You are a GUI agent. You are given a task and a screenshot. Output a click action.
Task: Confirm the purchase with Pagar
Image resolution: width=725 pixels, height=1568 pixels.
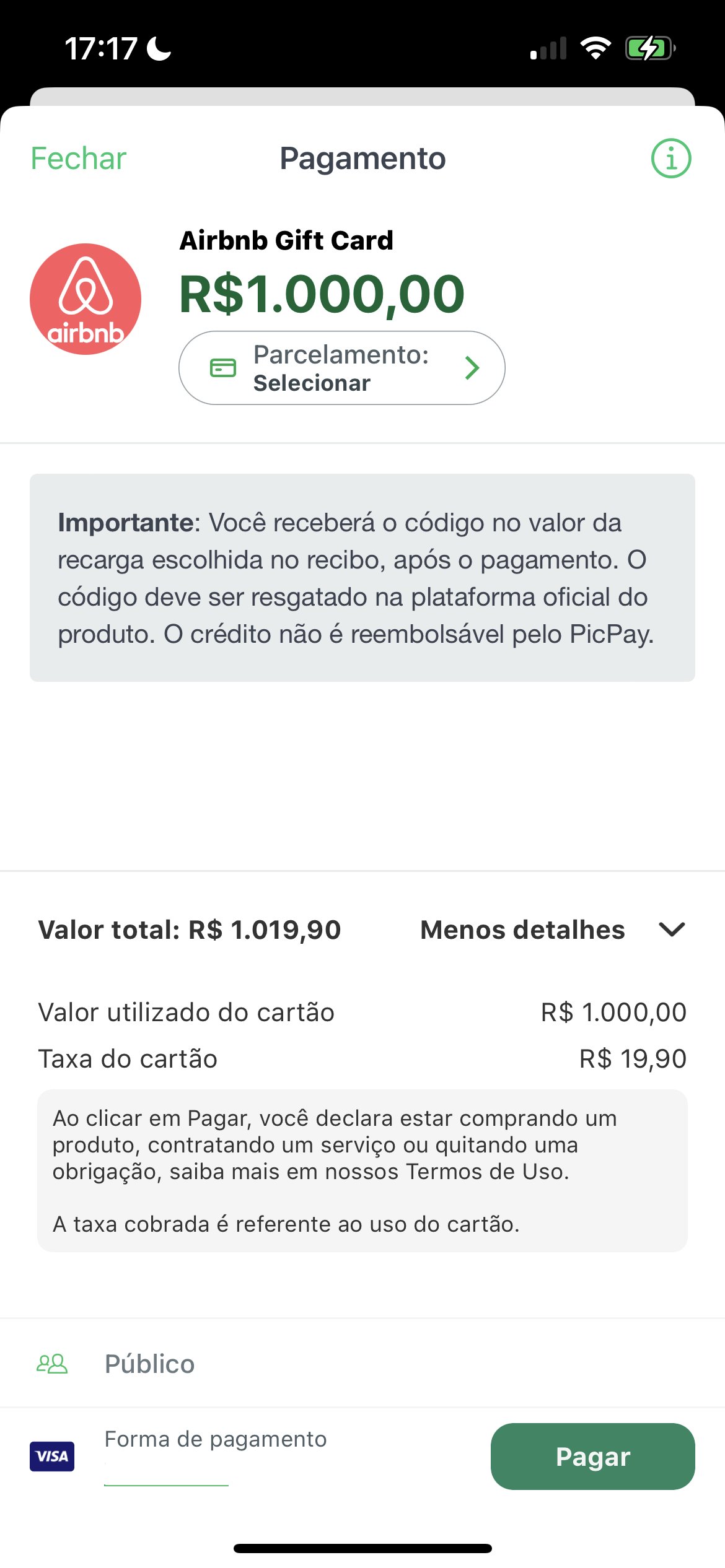[x=593, y=1457]
